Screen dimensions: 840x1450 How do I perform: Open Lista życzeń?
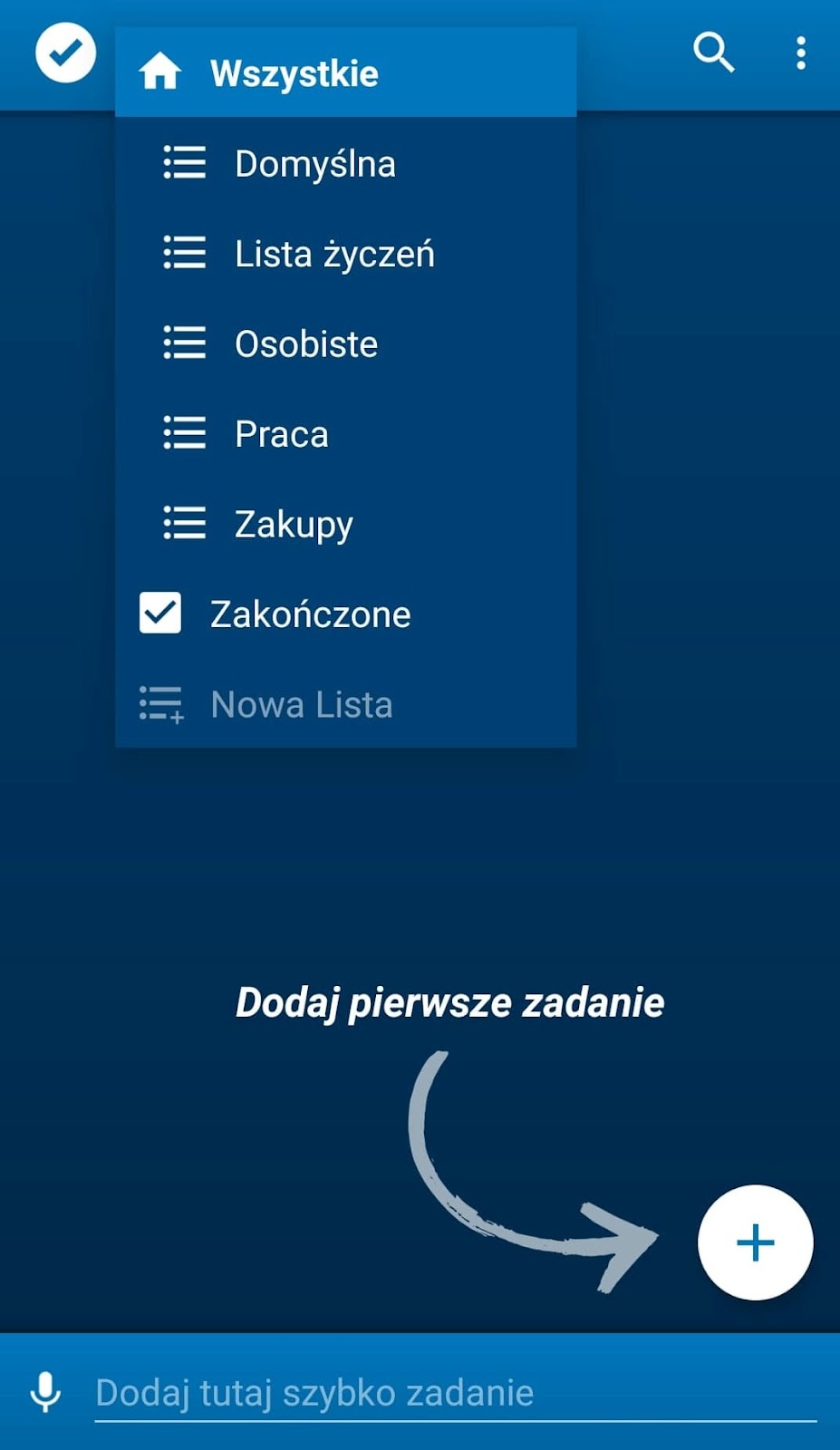tap(346, 253)
